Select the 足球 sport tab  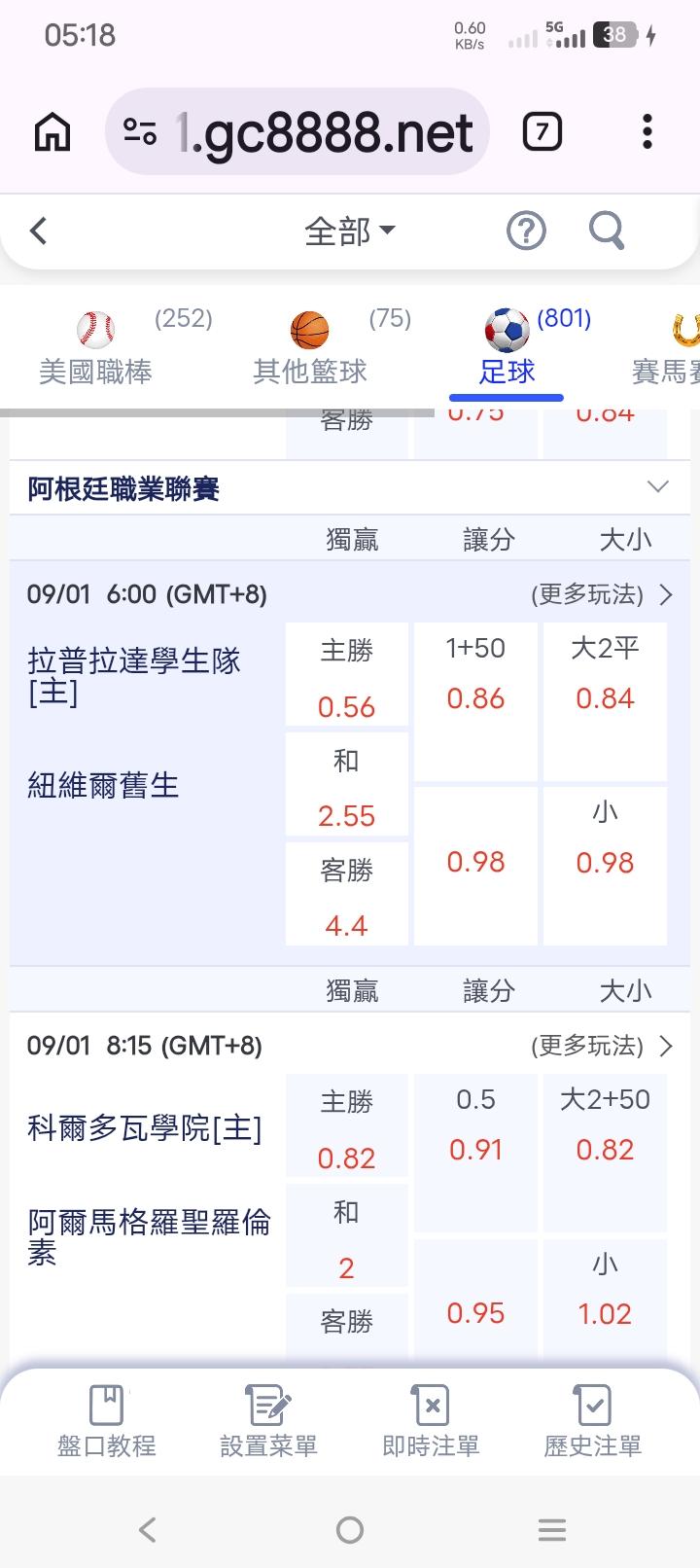pyautogui.click(x=507, y=348)
